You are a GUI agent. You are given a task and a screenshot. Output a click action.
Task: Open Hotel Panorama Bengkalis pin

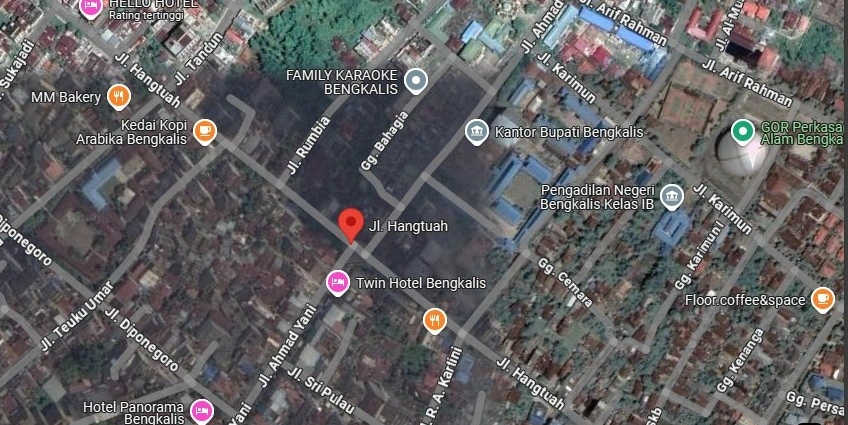[x=201, y=410]
